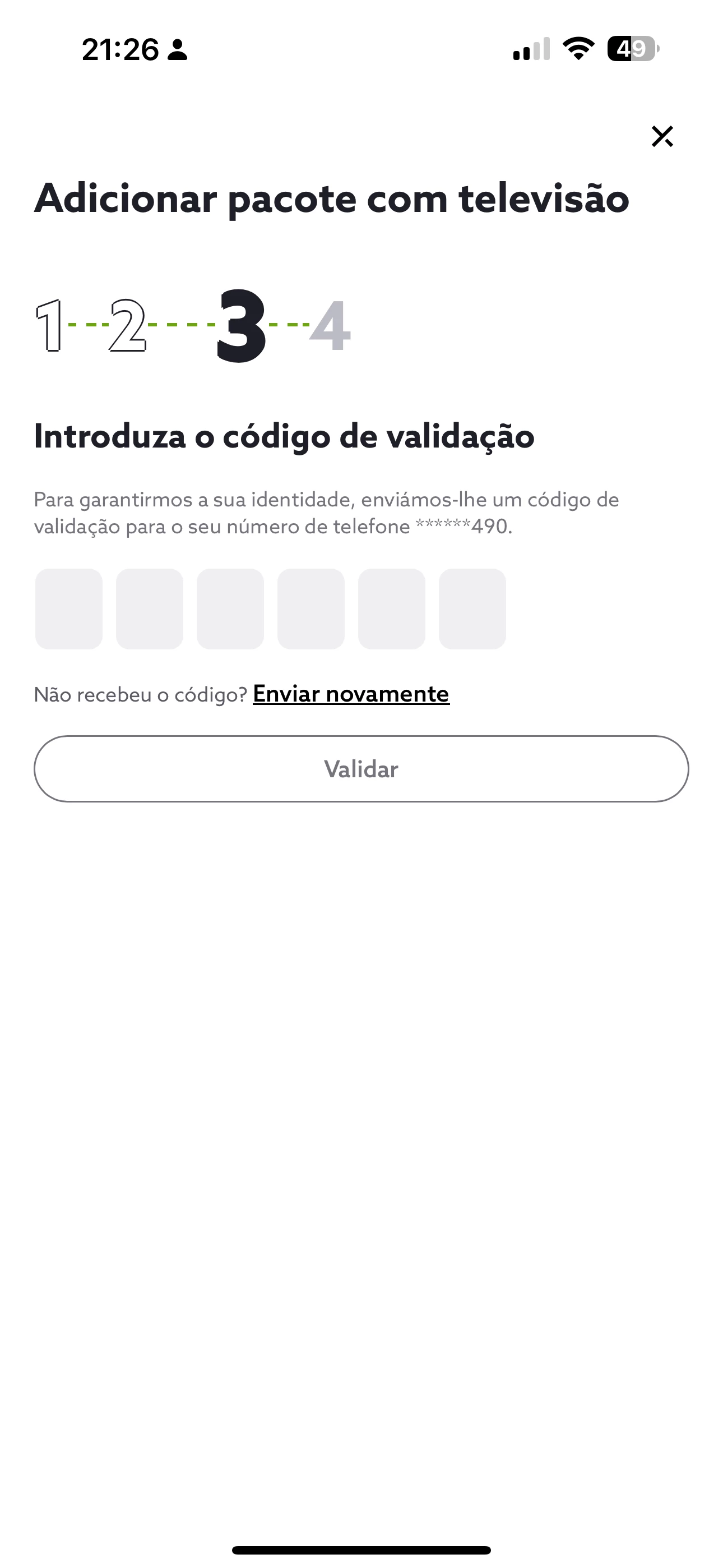Screen dimensions: 723x1568
Task: Select the second validation code digit box
Action: (150, 608)
